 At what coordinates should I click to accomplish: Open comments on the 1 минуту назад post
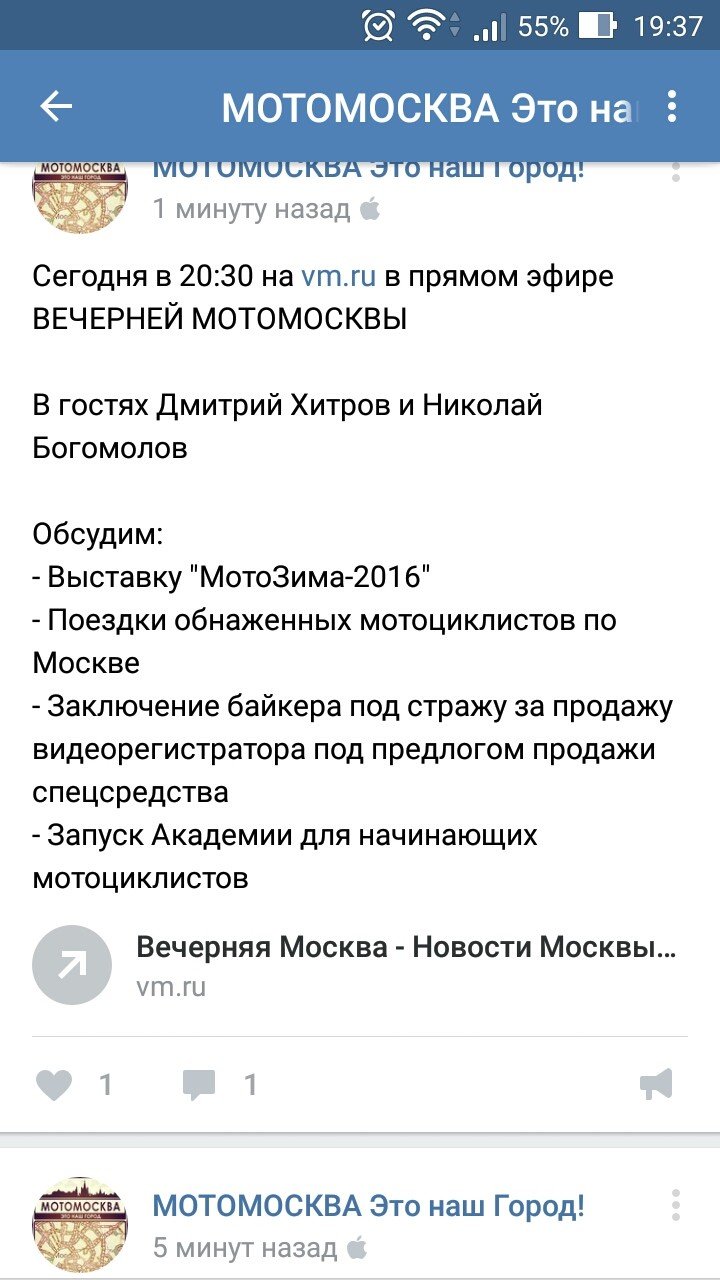(x=199, y=1085)
